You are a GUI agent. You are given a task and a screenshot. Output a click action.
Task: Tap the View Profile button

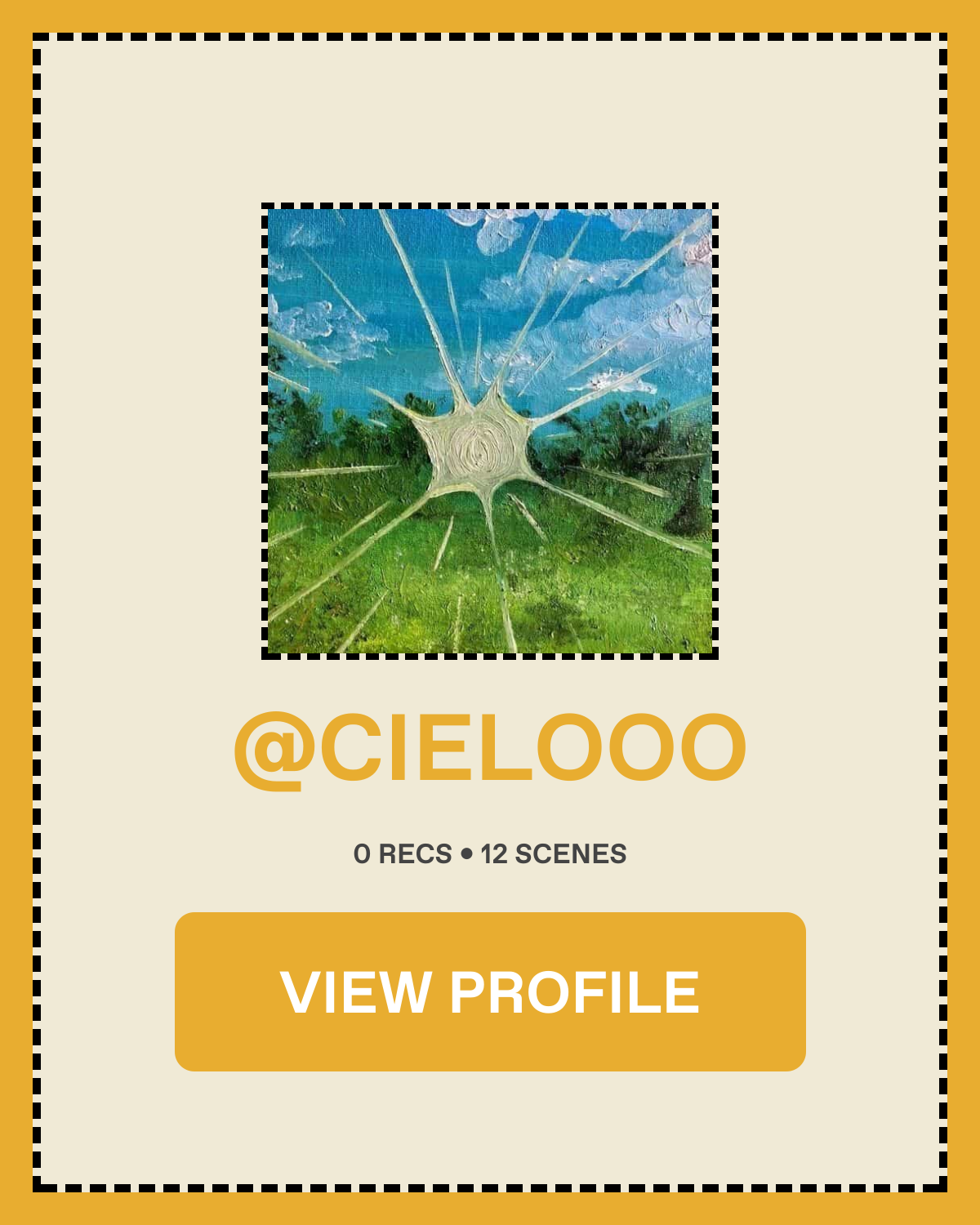click(490, 991)
